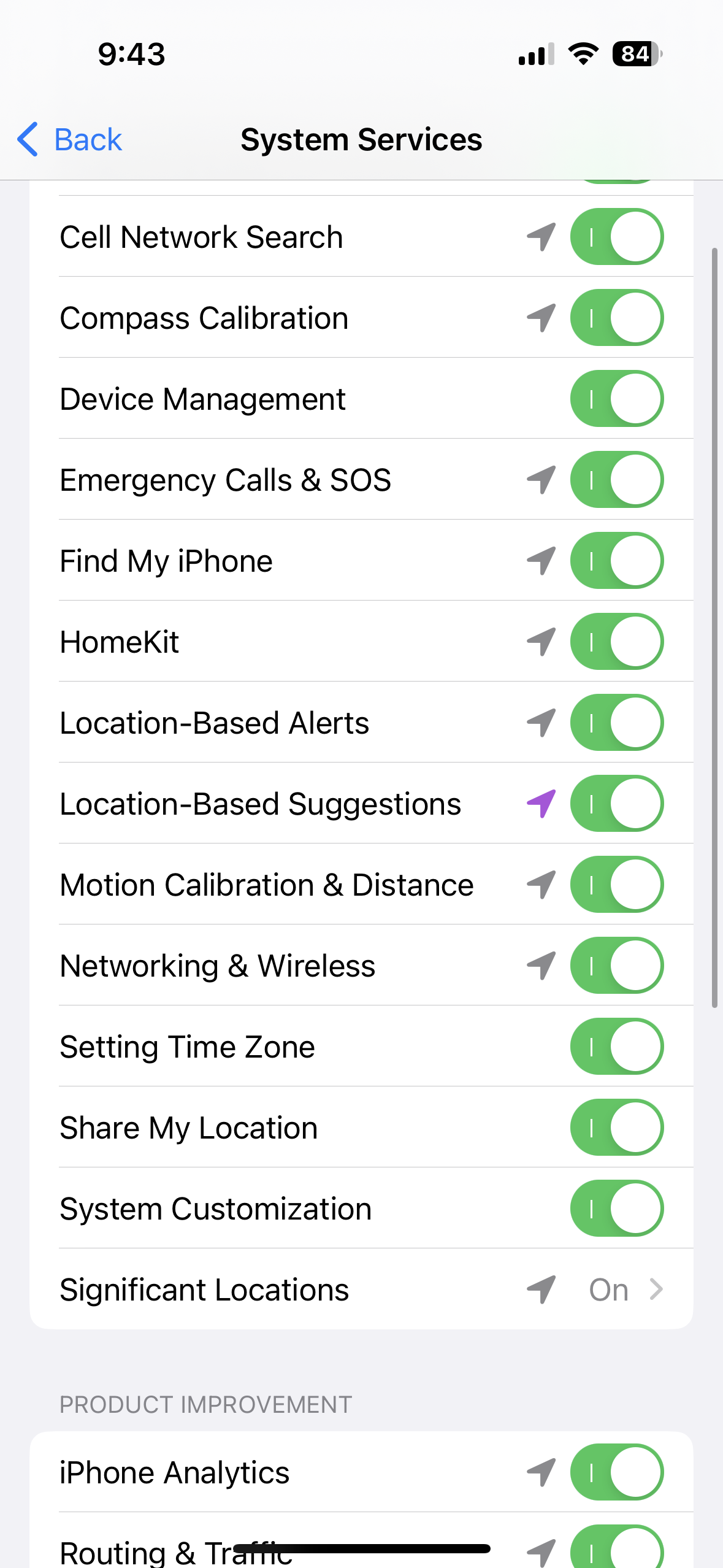Toggle Location-Based Alerts off

pos(616,723)
